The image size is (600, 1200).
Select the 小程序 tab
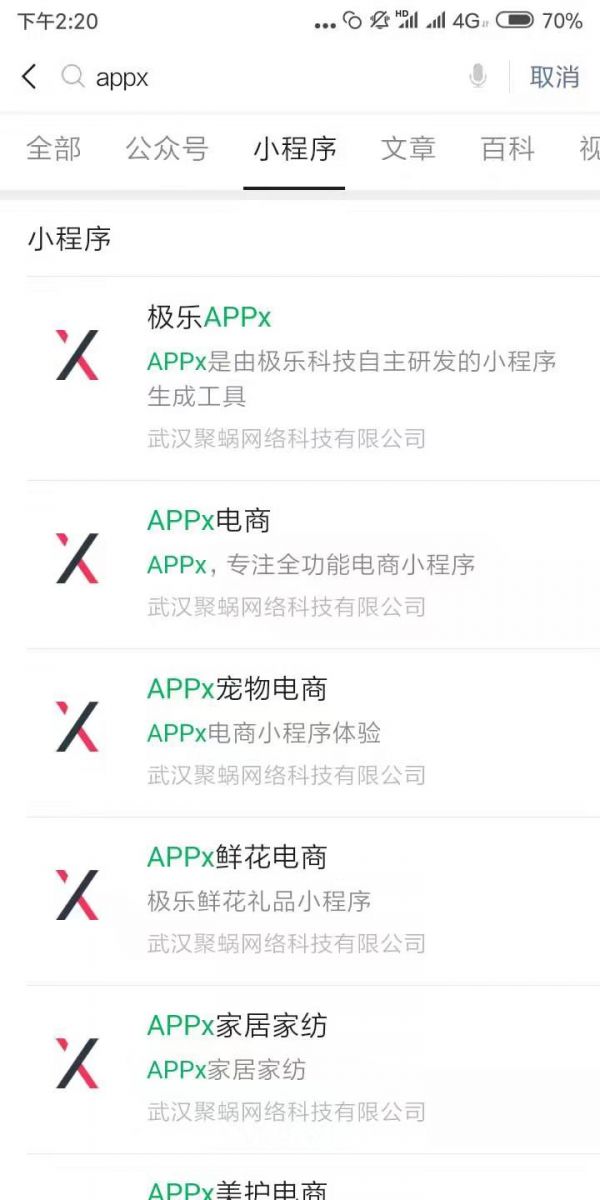coord(294,149)
